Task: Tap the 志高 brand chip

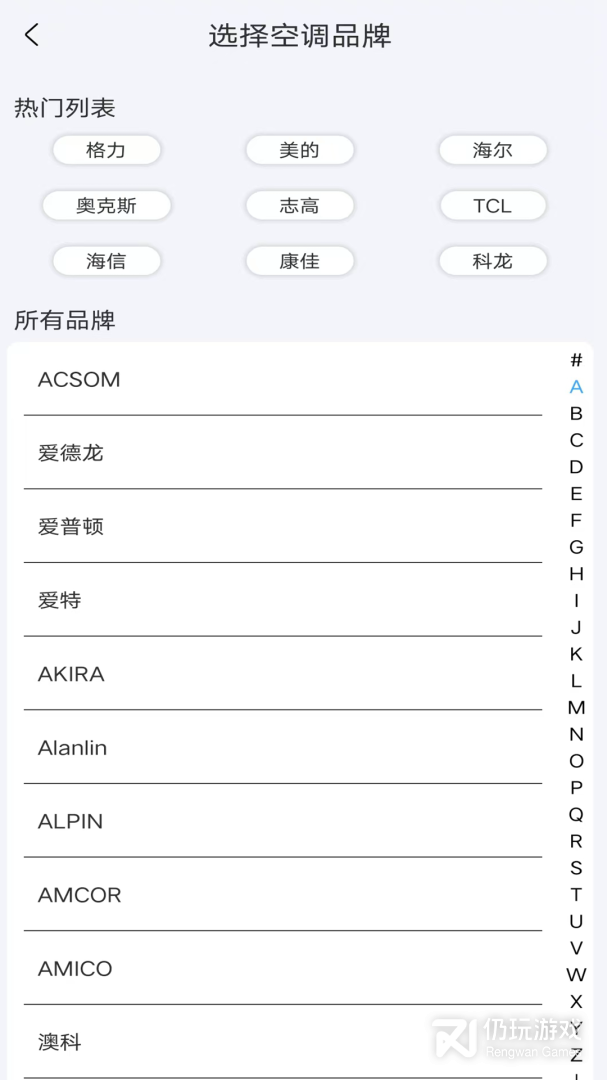Action: coord(299,206)
